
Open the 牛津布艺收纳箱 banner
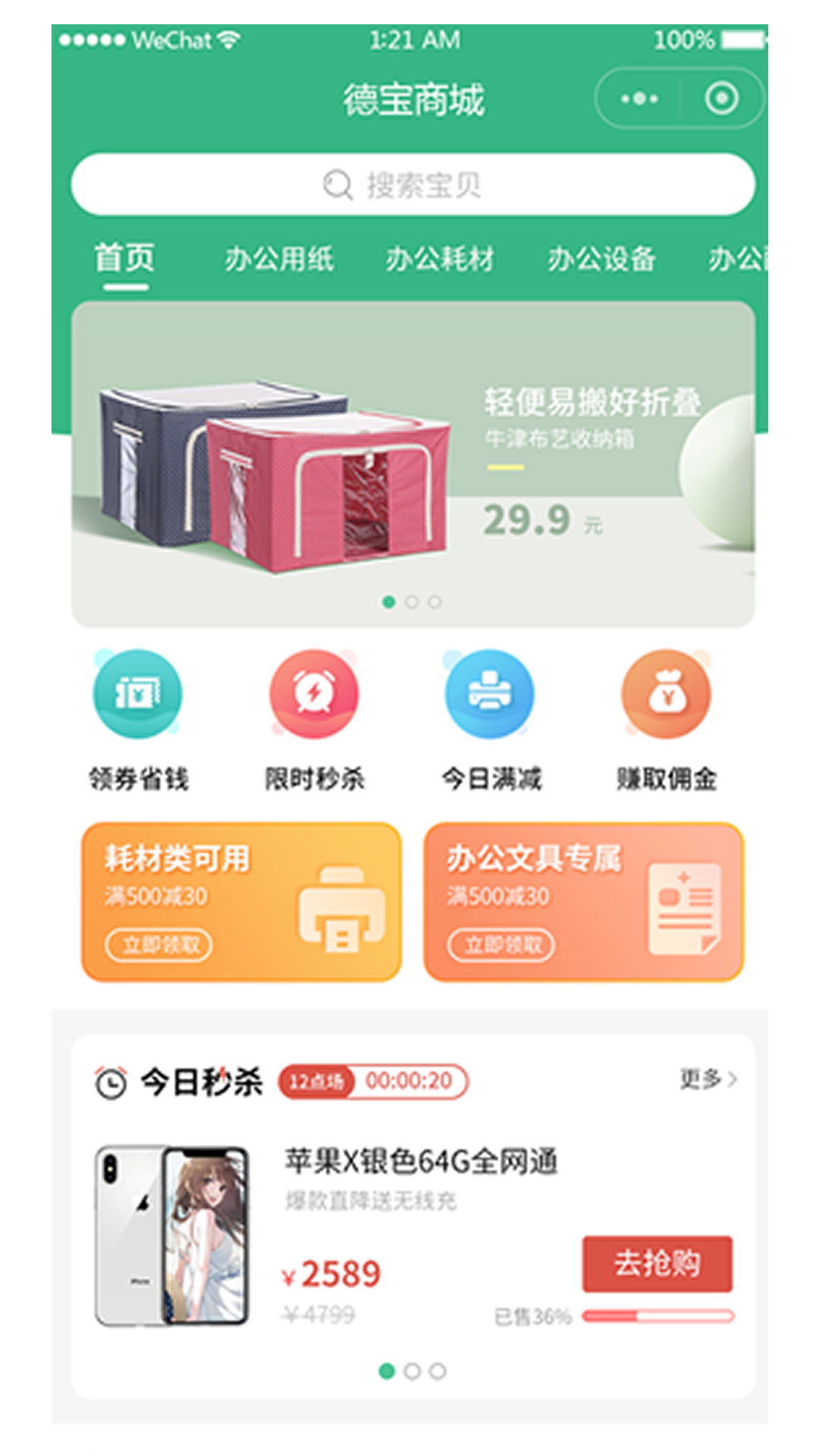413,463
